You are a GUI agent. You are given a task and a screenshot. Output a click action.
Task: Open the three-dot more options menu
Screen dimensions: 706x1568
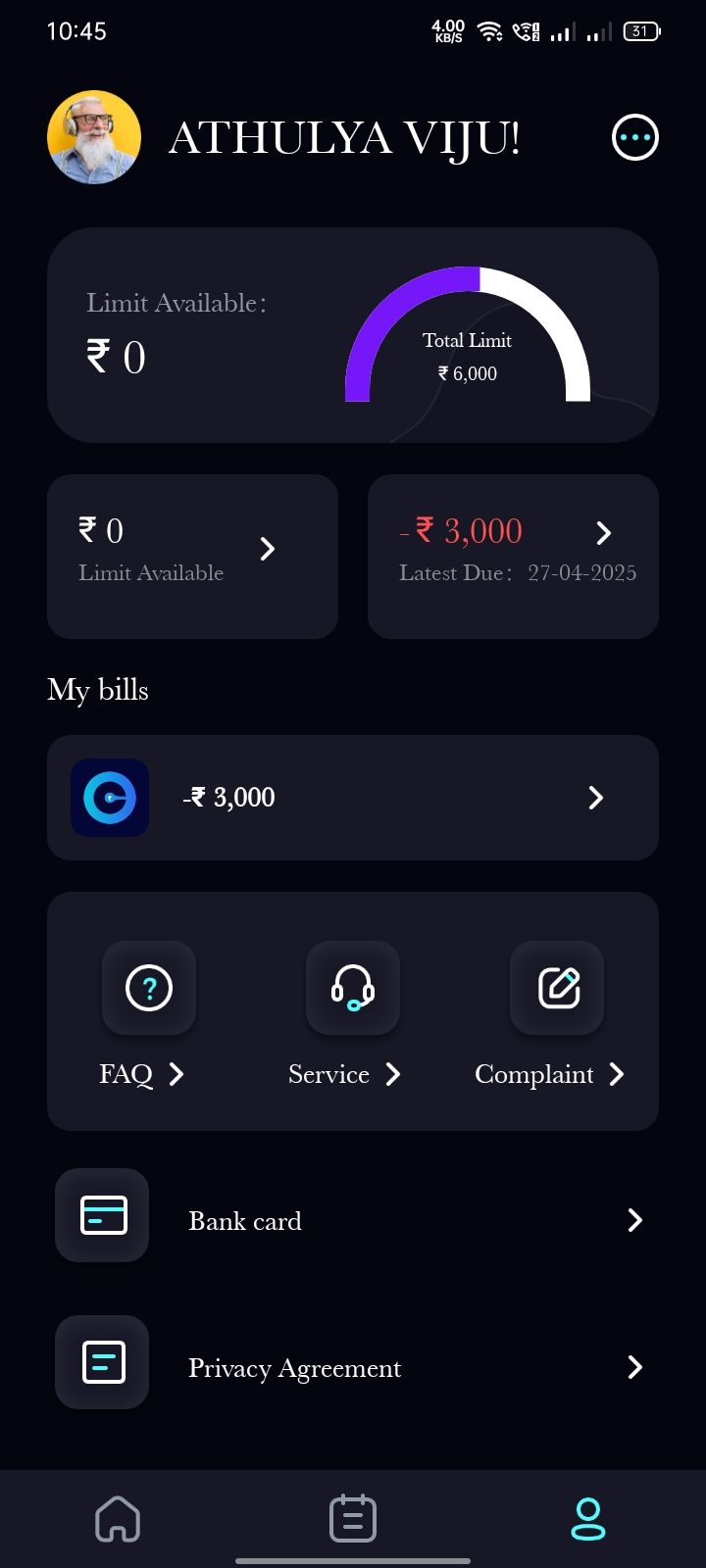[634, 138]
